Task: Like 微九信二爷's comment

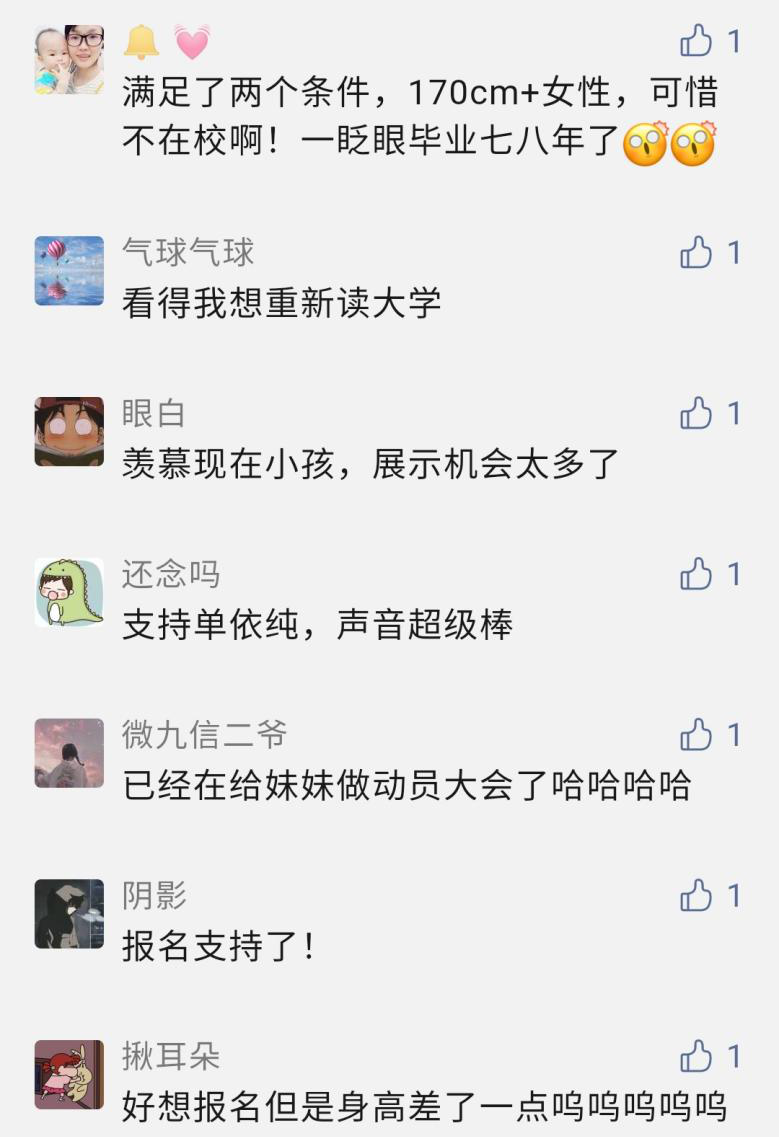Action: point(697,736)
